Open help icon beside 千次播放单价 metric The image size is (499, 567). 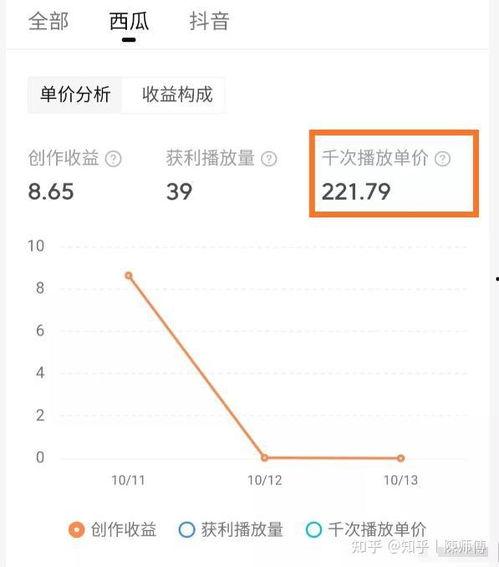(x=442, y=159)
